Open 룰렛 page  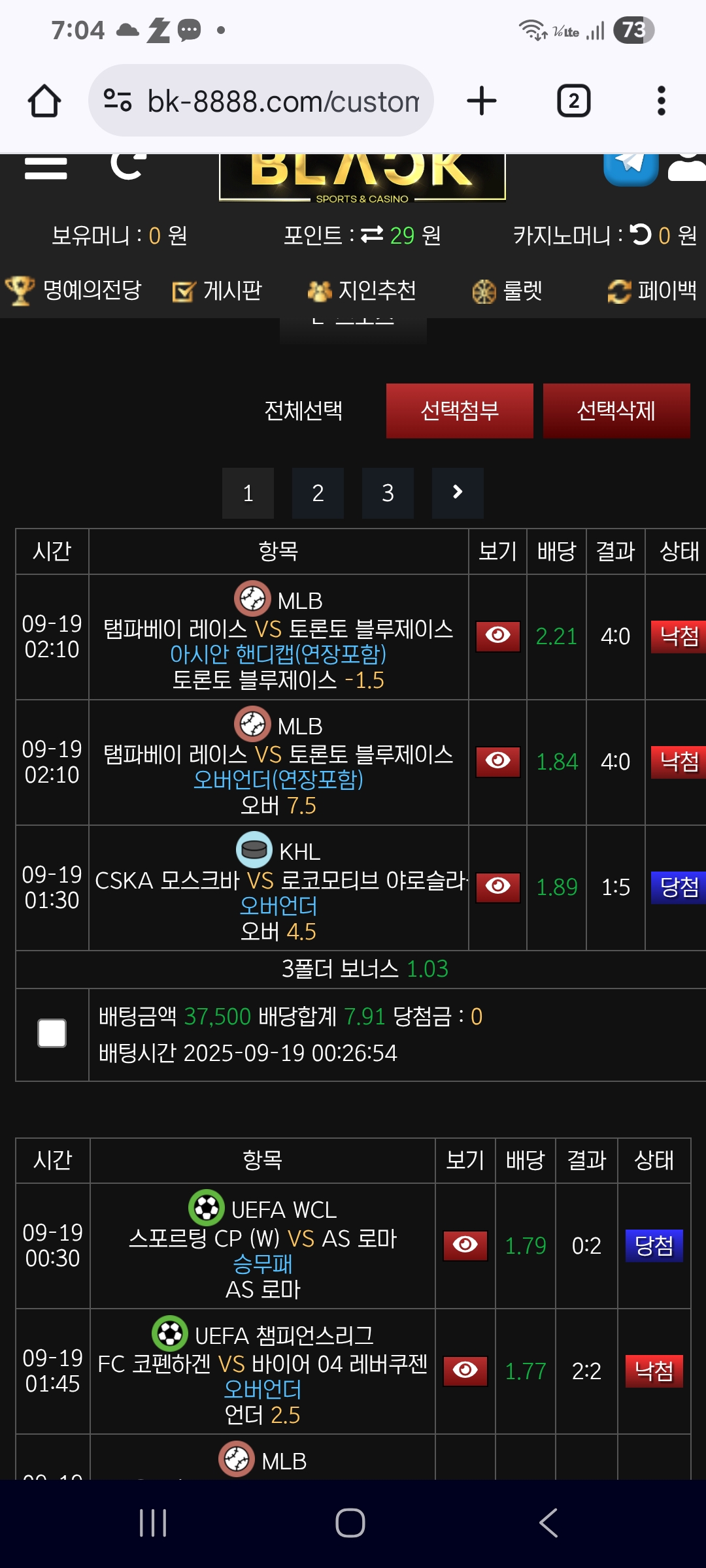pos(507,290)
